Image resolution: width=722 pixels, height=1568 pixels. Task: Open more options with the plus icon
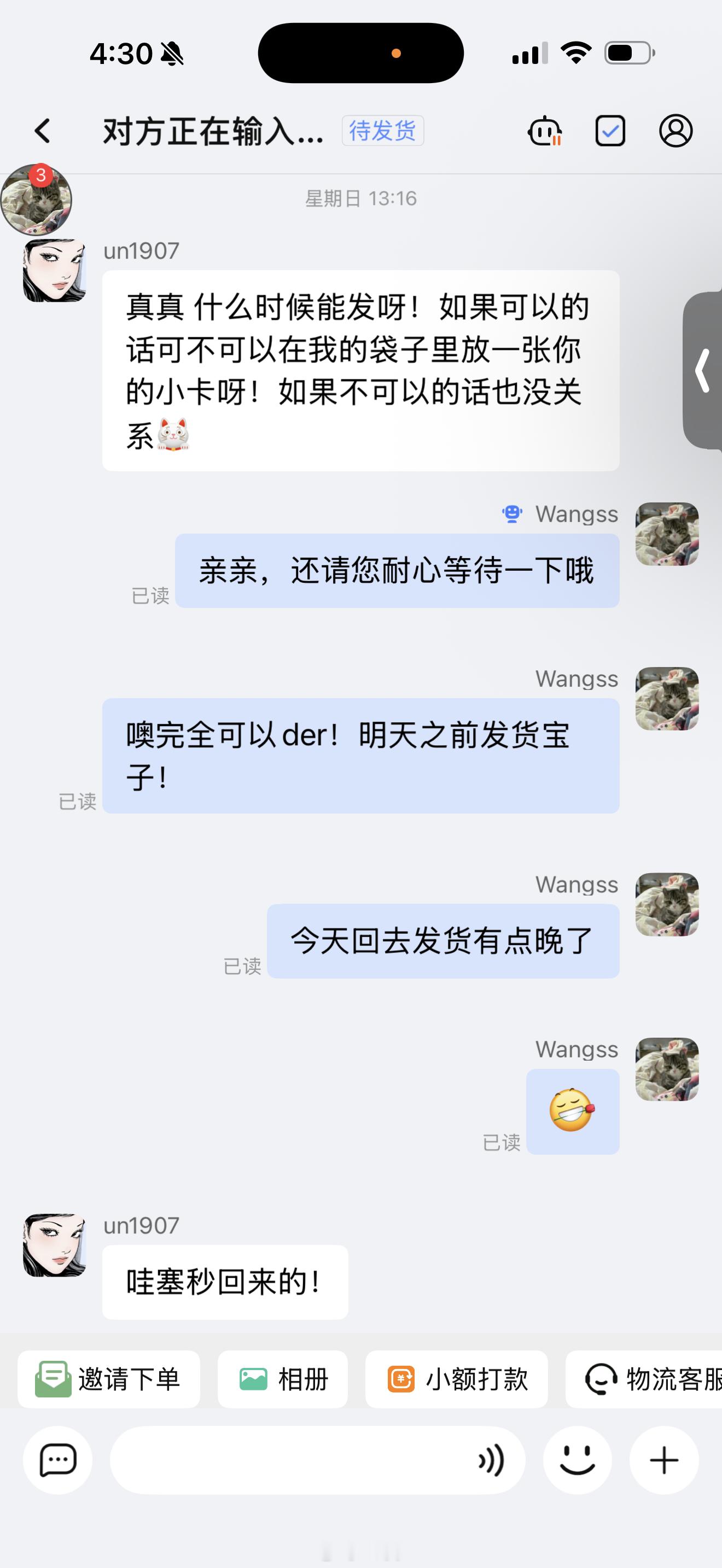tap(663, 1460)
